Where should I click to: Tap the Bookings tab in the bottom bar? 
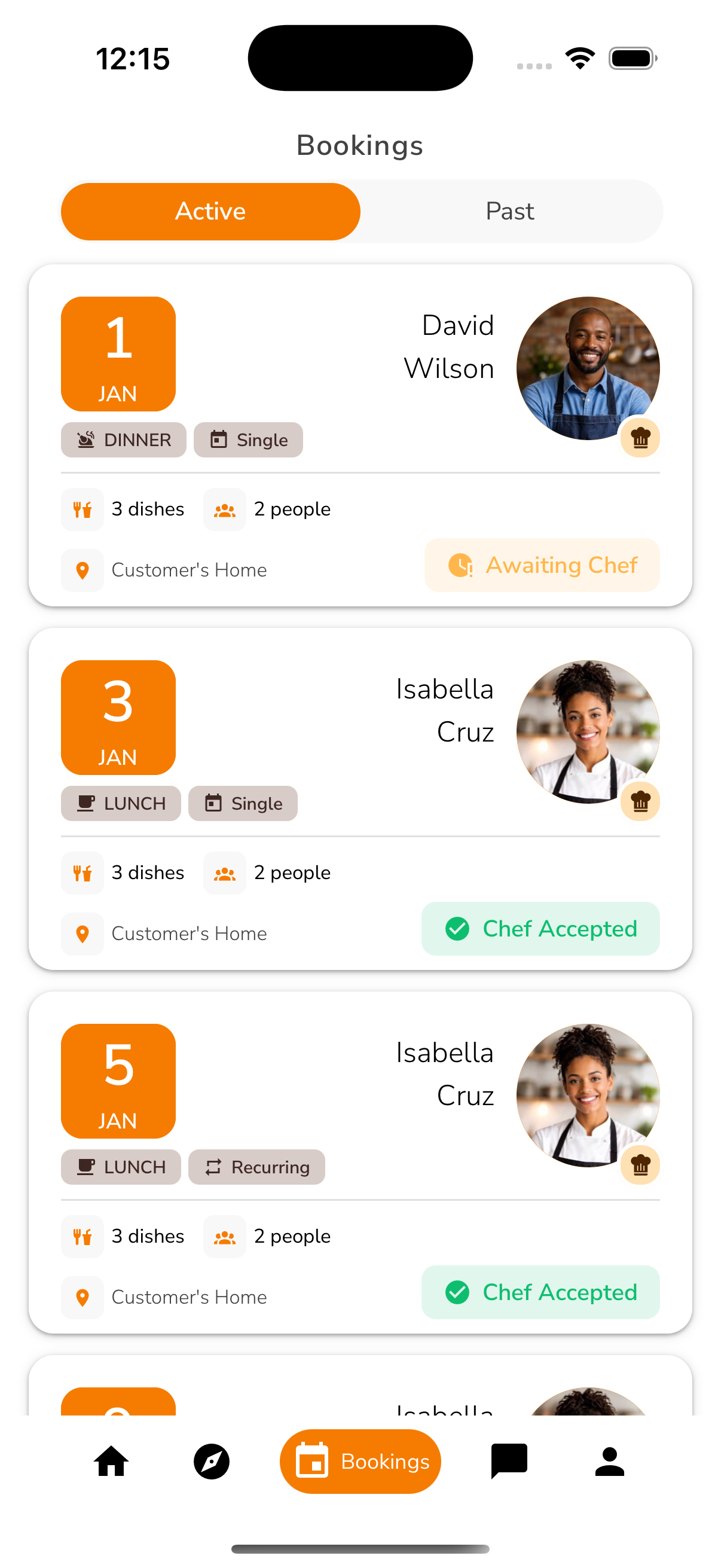[360, 1461]
